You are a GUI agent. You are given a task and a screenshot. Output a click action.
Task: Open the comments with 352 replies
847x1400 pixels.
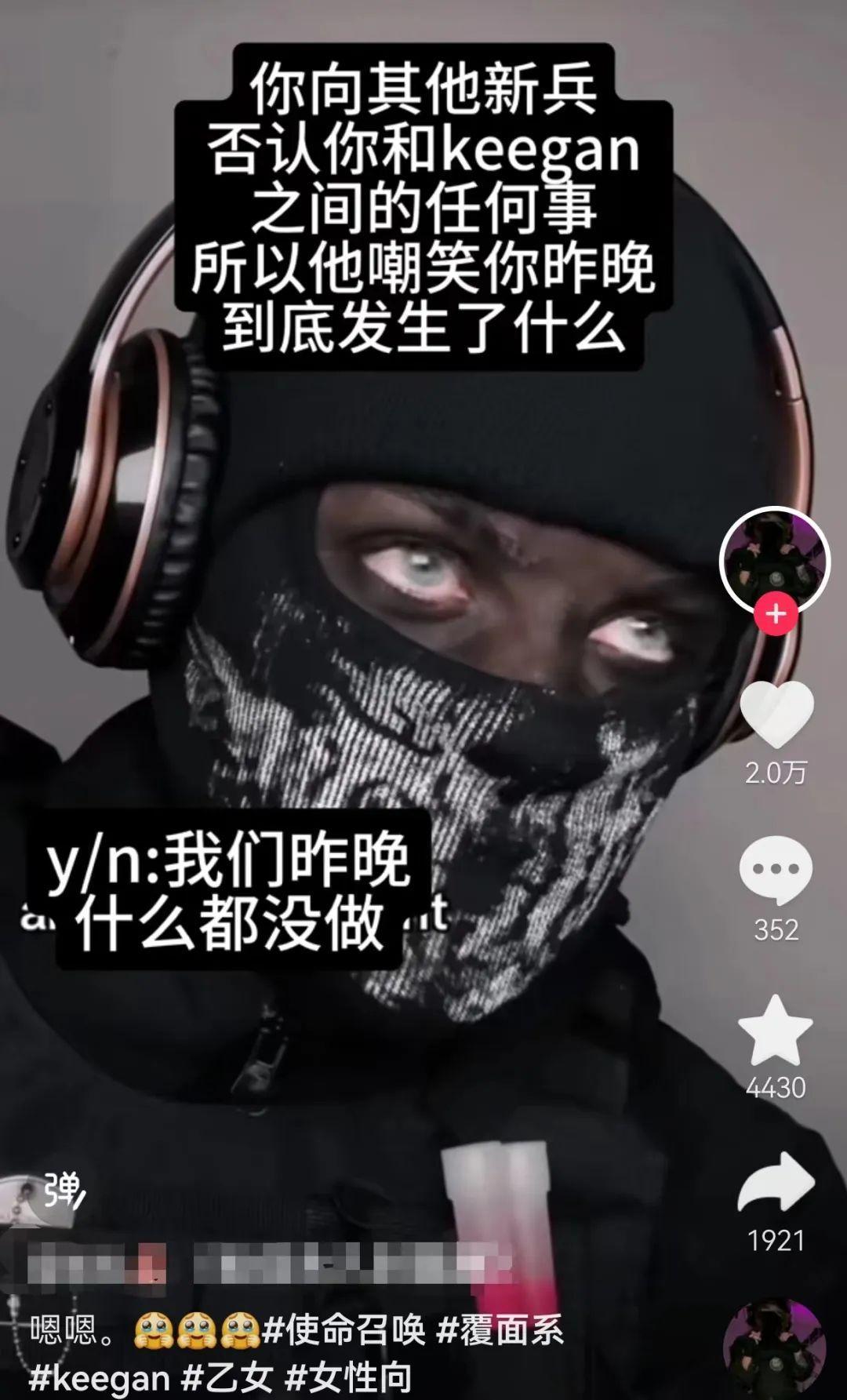pyautogui.click(x=776, y=871)
